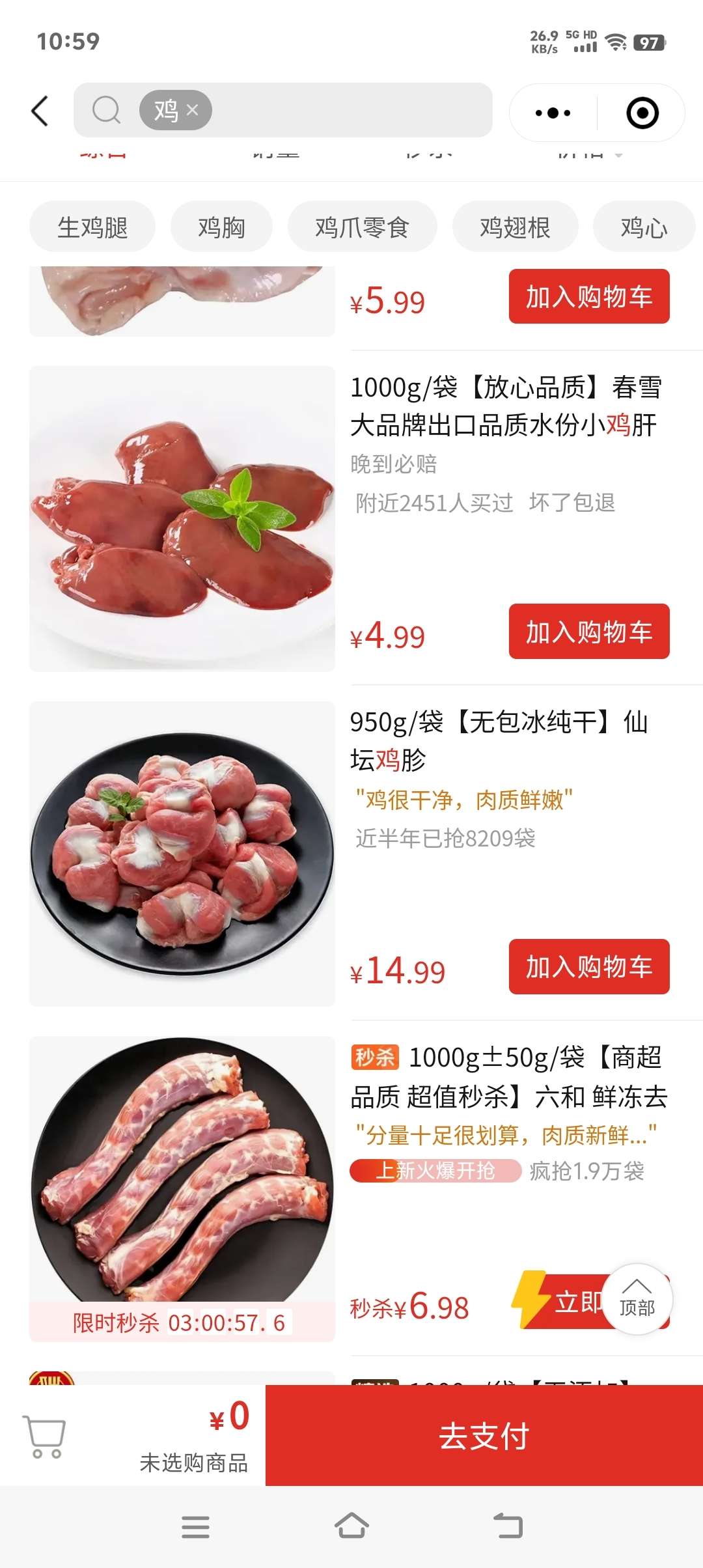The width and height of the screenshot is (703, 1568).
Task: Open the 春雪小鸡肝 product image
Action: (182, 518)
